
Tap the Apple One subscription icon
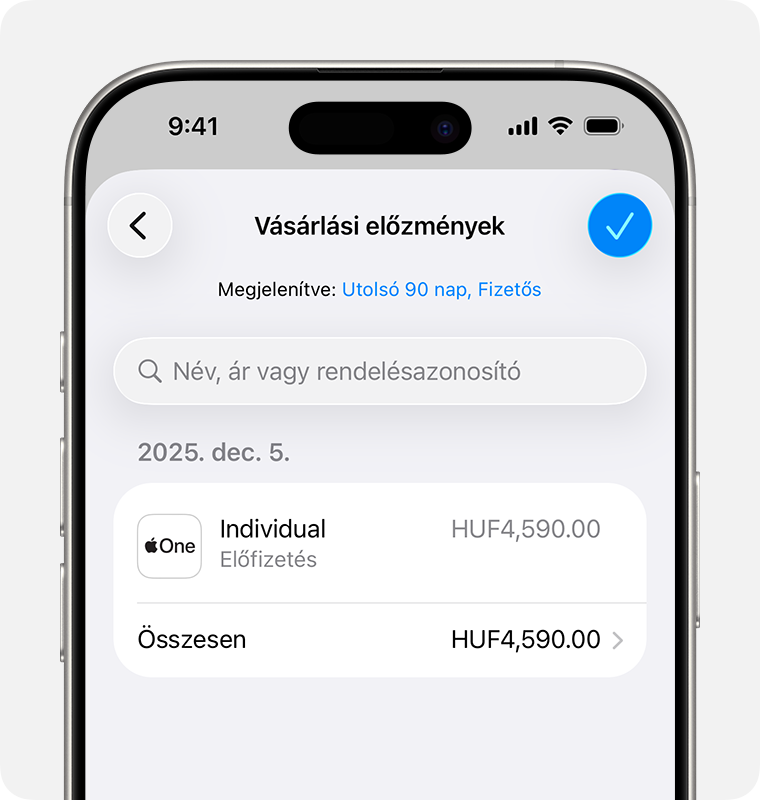[x=169, y=545]
